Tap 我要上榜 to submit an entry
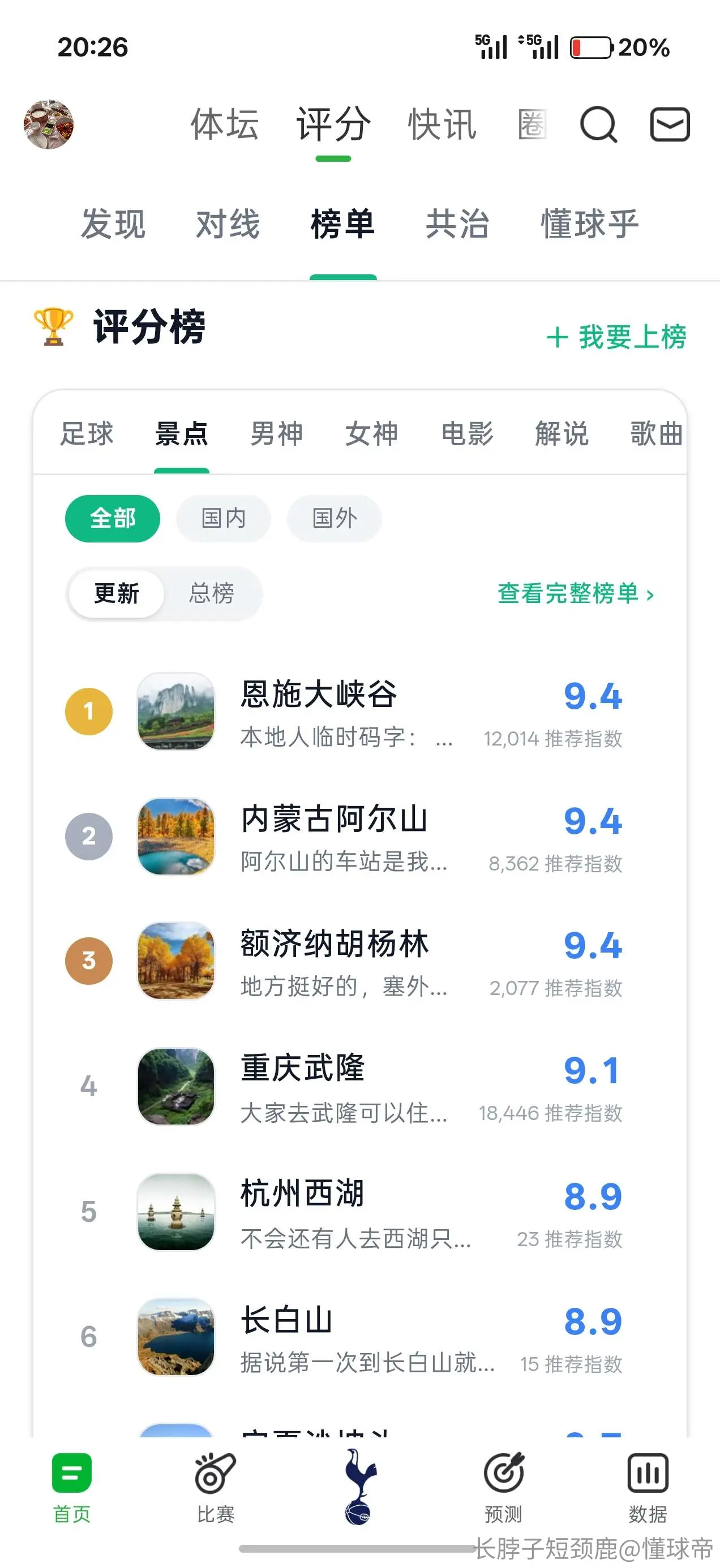Screen dimensions: 720x1568 tap(616, 337)
